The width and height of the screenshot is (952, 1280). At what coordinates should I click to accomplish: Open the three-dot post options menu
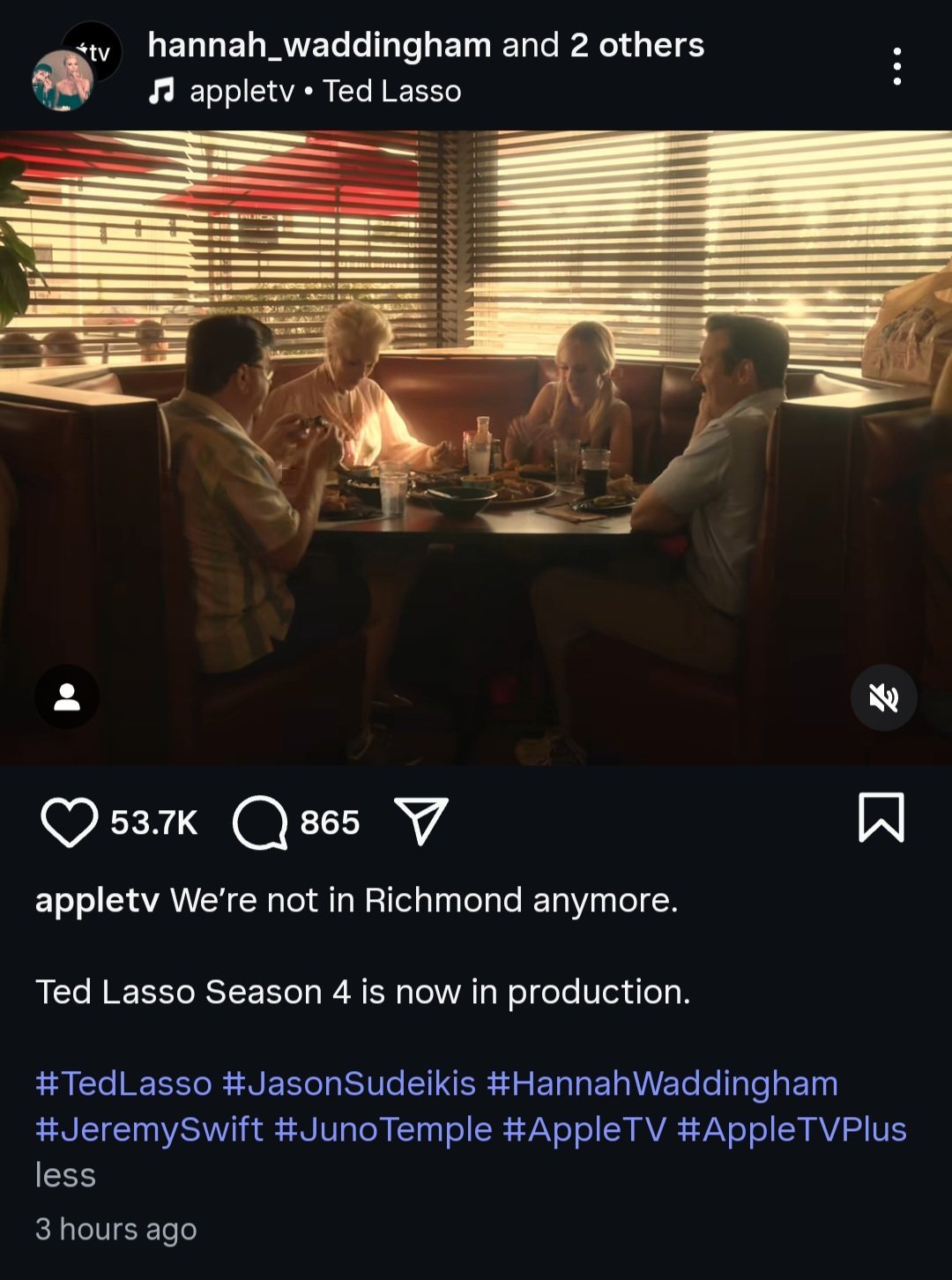pyautogui.click(x=896, y=67)
